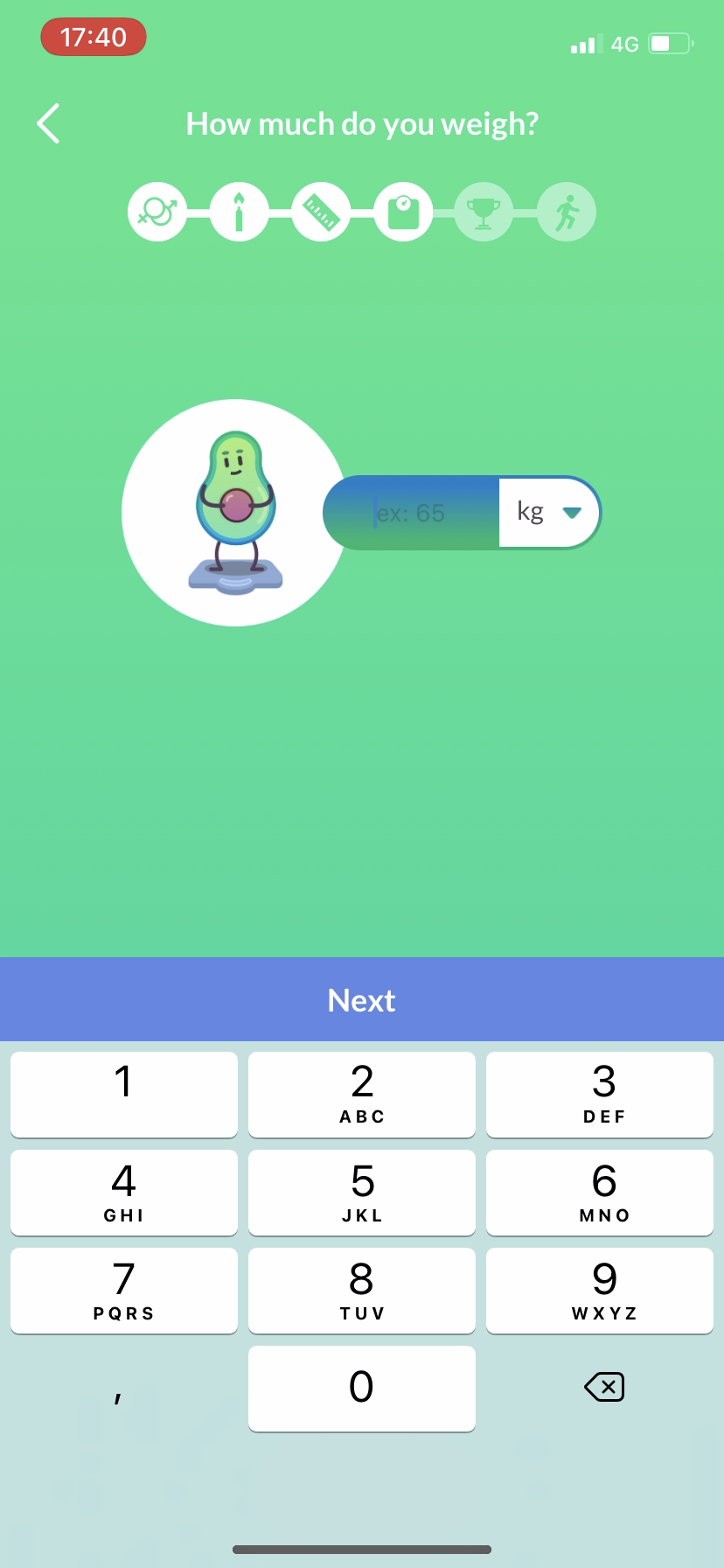
Task: Tap the 17:40 clock in status bar
Action: (x=93, y=37)
